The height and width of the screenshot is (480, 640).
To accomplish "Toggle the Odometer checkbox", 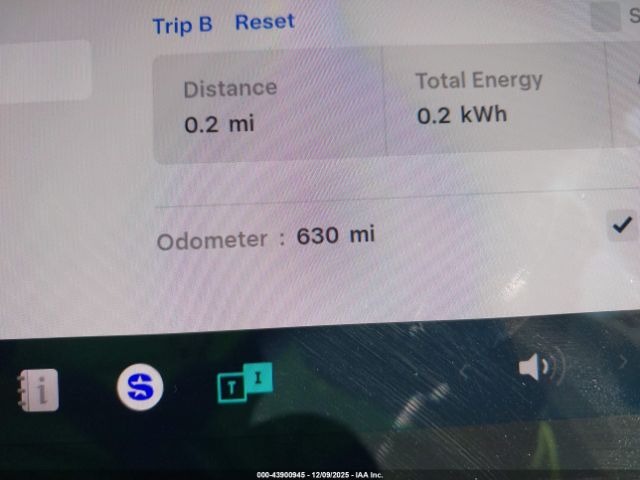I will coord(623,225).
